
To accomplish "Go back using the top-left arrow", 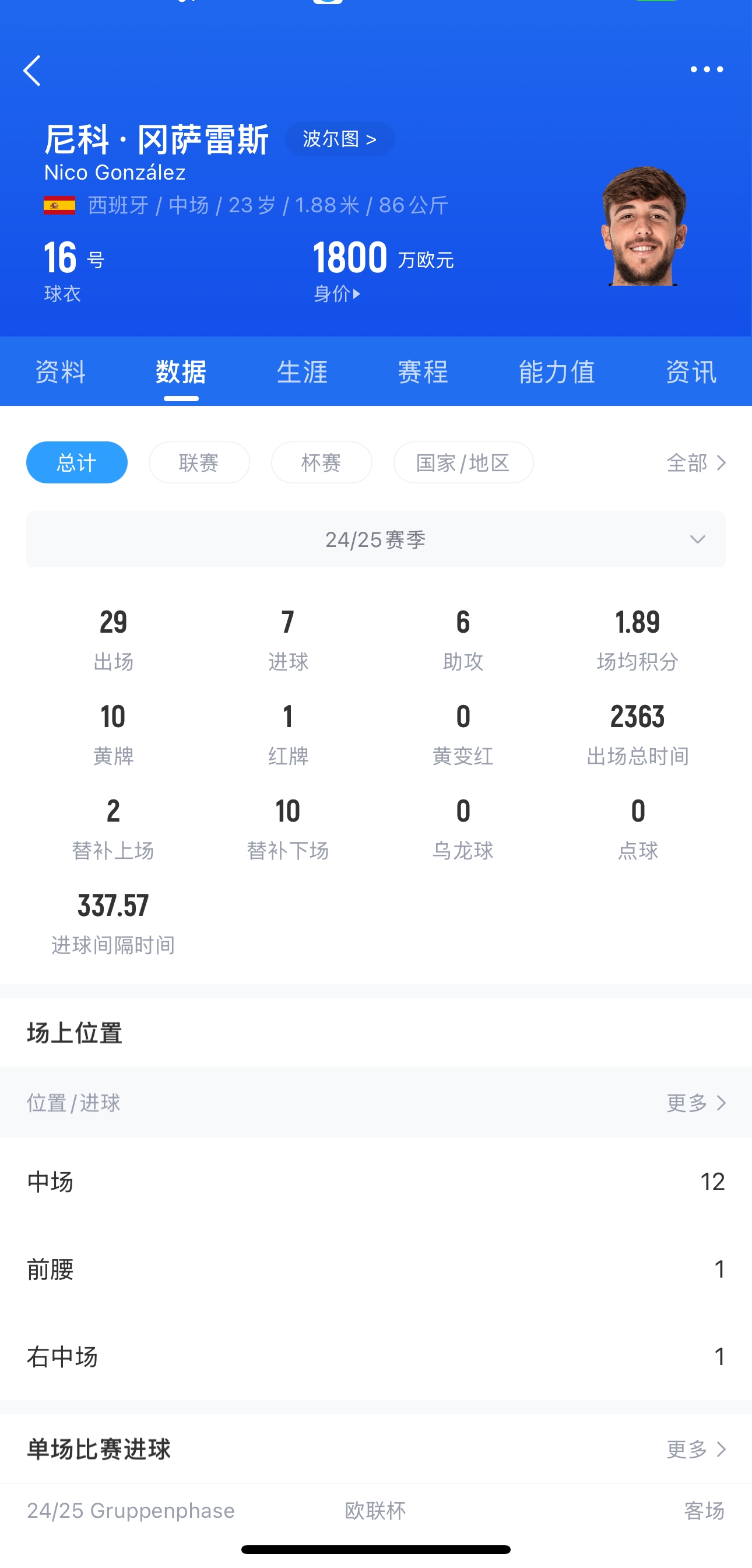I will [32, 71].
